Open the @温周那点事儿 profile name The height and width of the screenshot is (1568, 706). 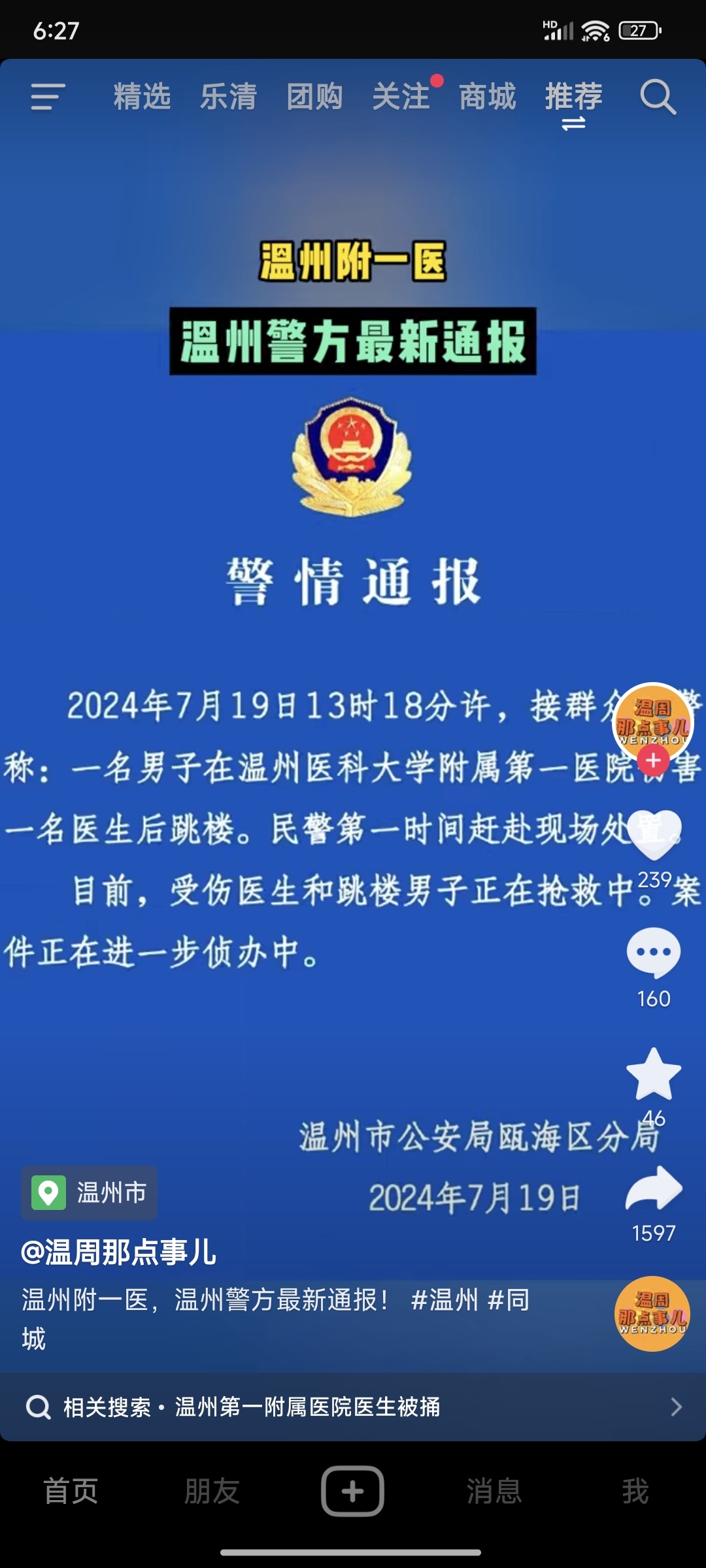(x=118, y=1252)
